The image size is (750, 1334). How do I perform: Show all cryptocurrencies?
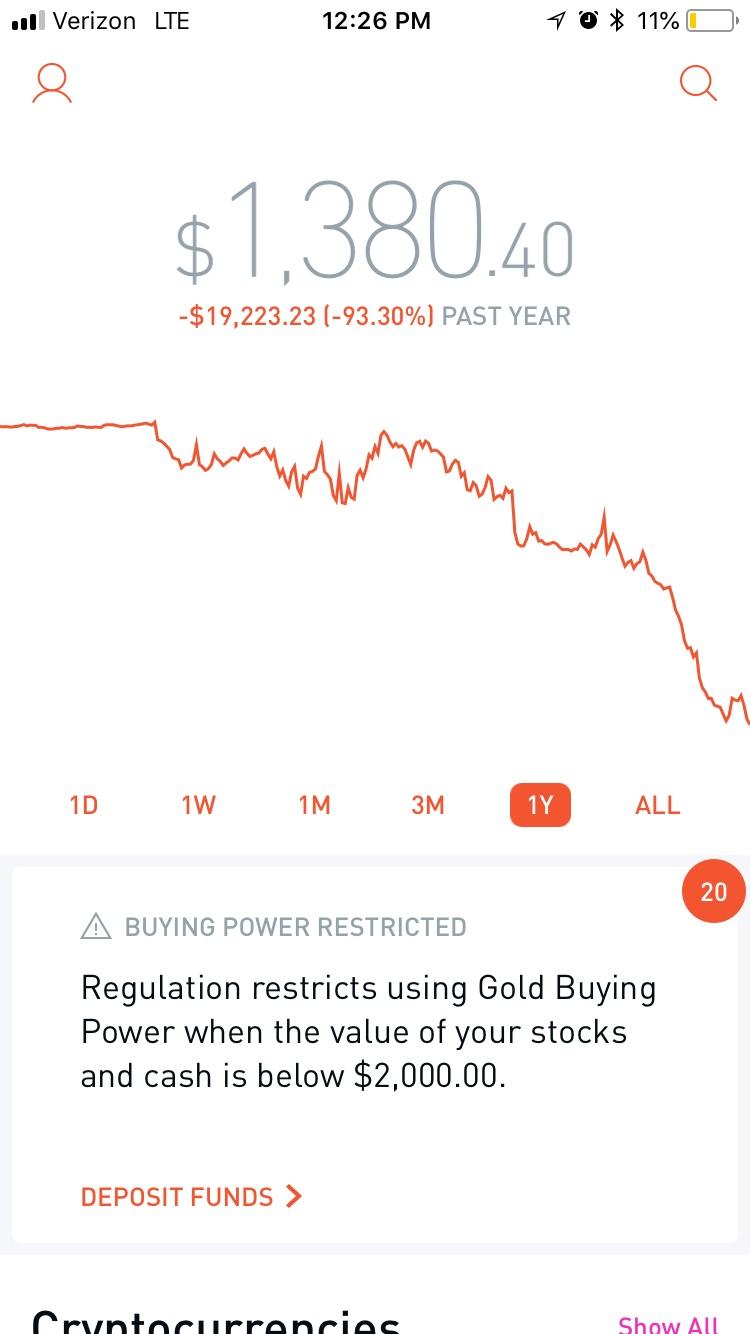[668, 1324]
